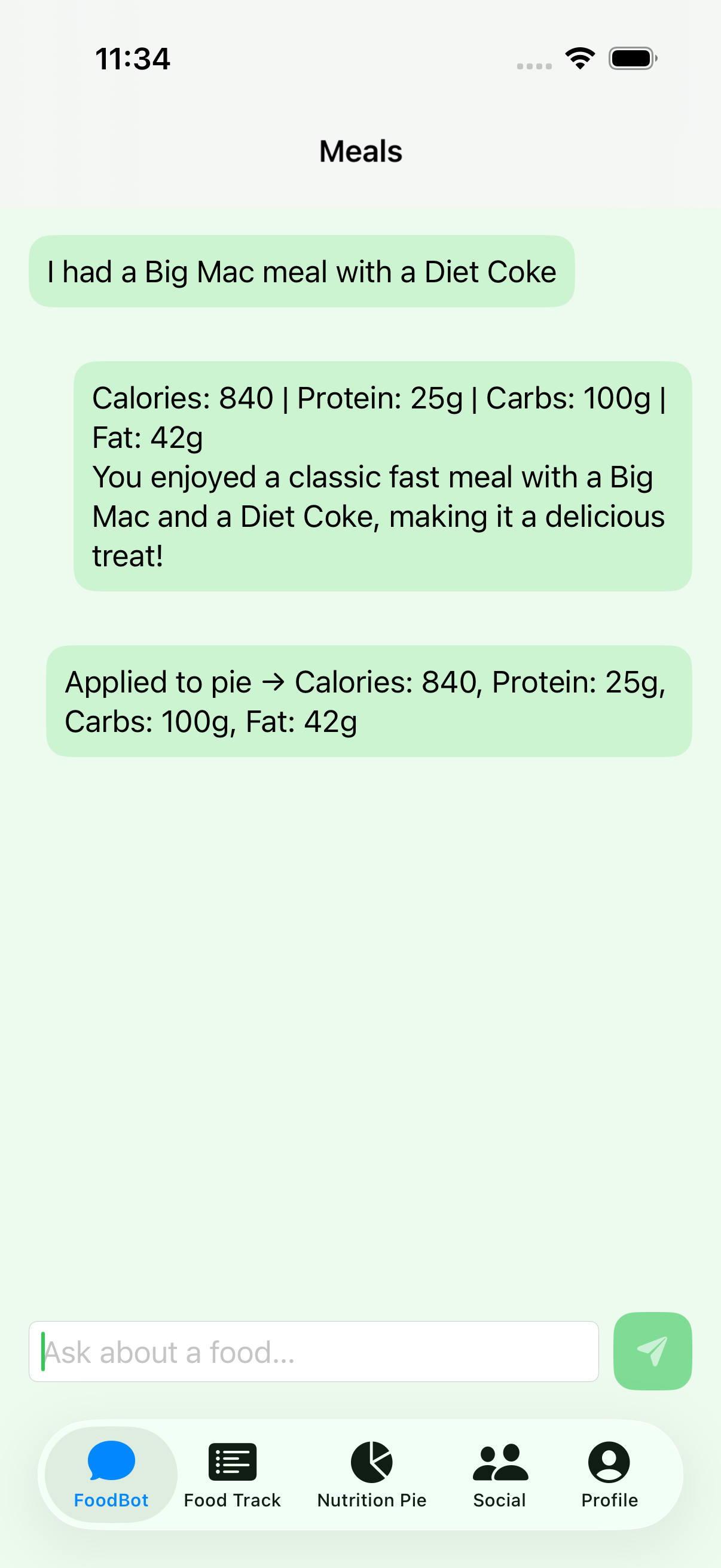Open the Food Track list icon

(232, 1461)
